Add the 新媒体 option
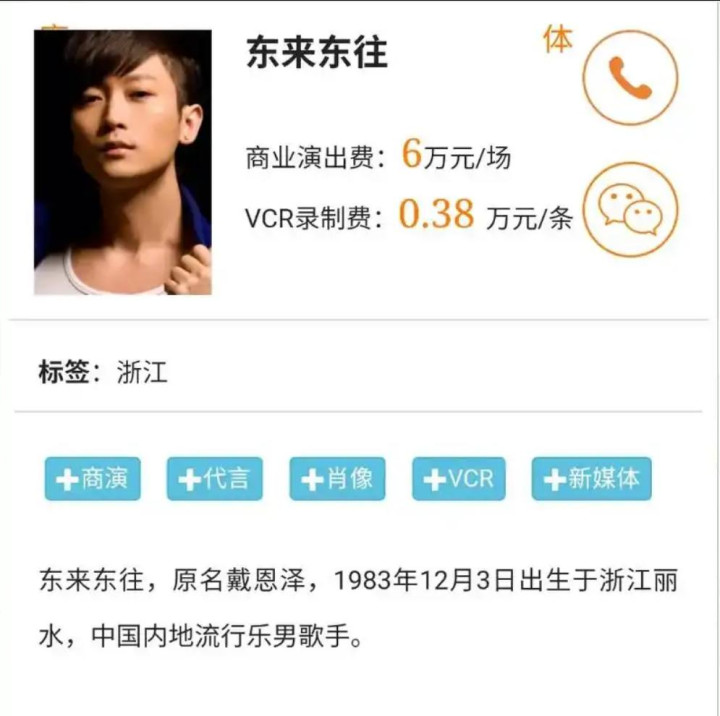 pos(591,479)
